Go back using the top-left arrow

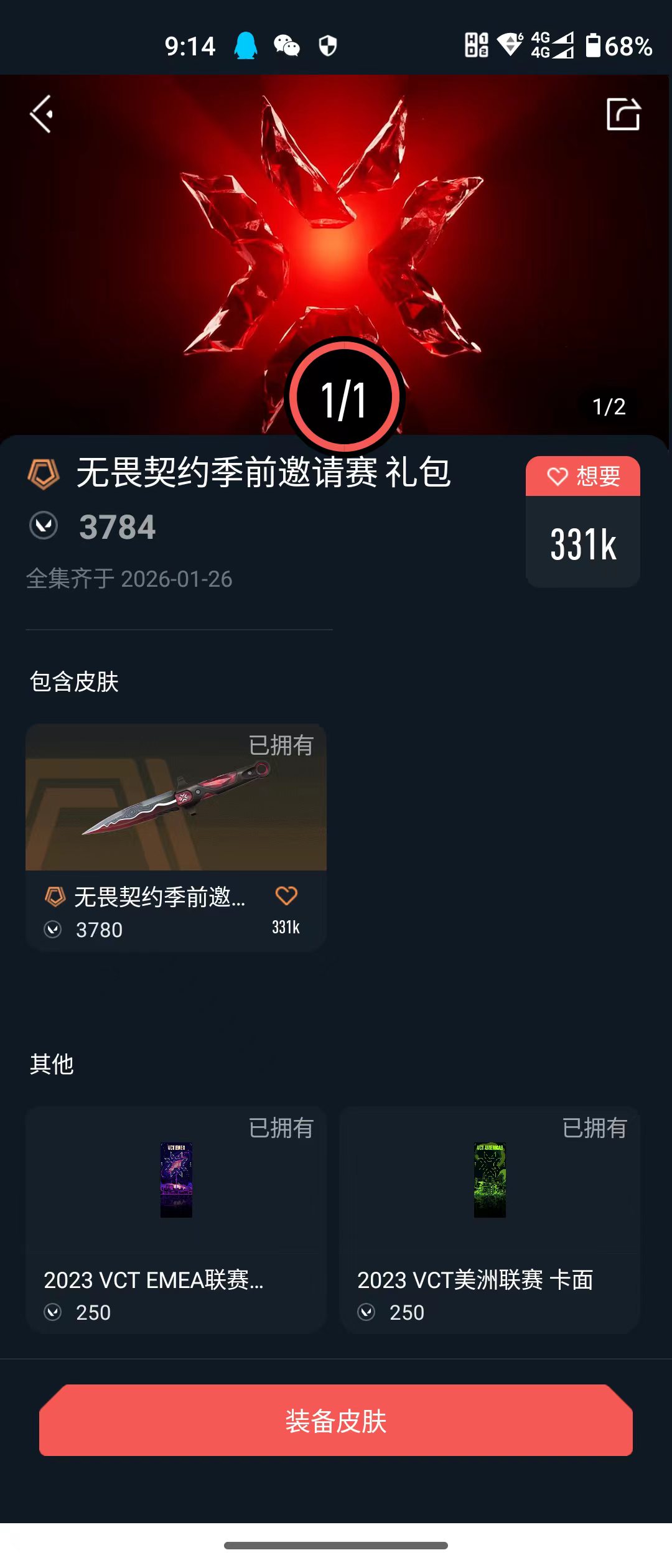pyautogui.click(x=42, y=114)
